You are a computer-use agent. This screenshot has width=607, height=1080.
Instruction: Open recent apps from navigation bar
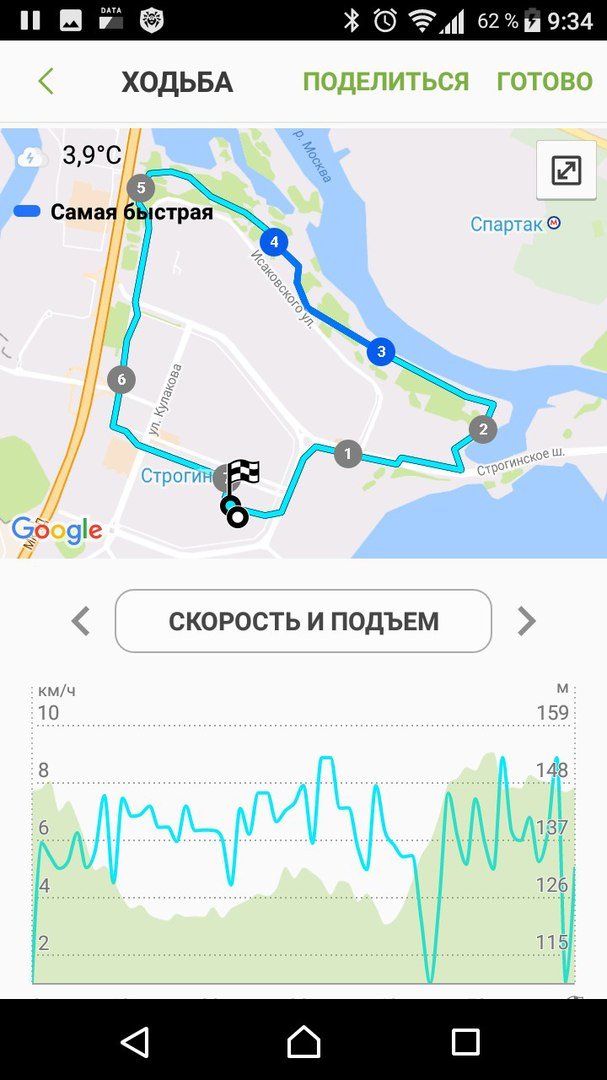(x=465, y=1041)
